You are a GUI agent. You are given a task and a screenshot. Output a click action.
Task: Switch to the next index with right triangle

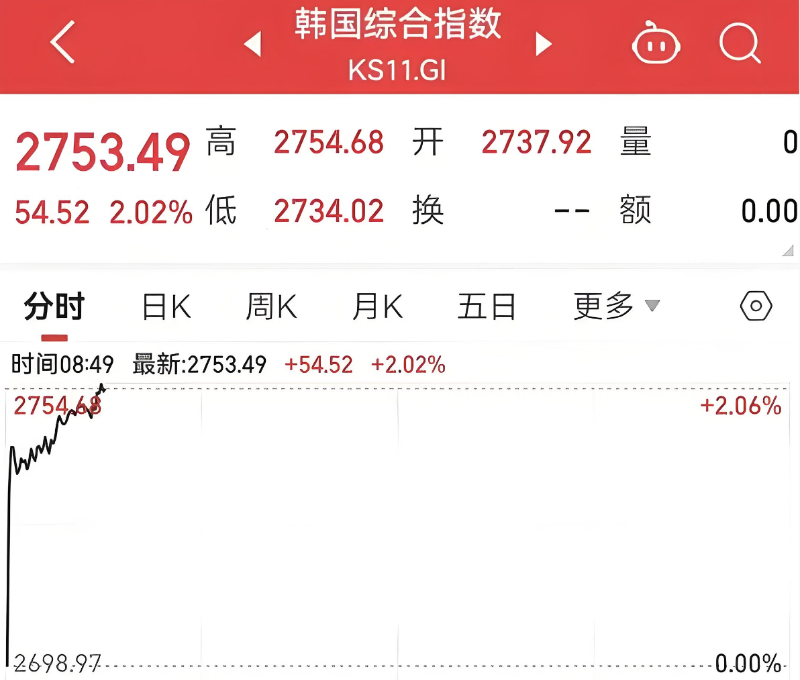tap(544, 44)
